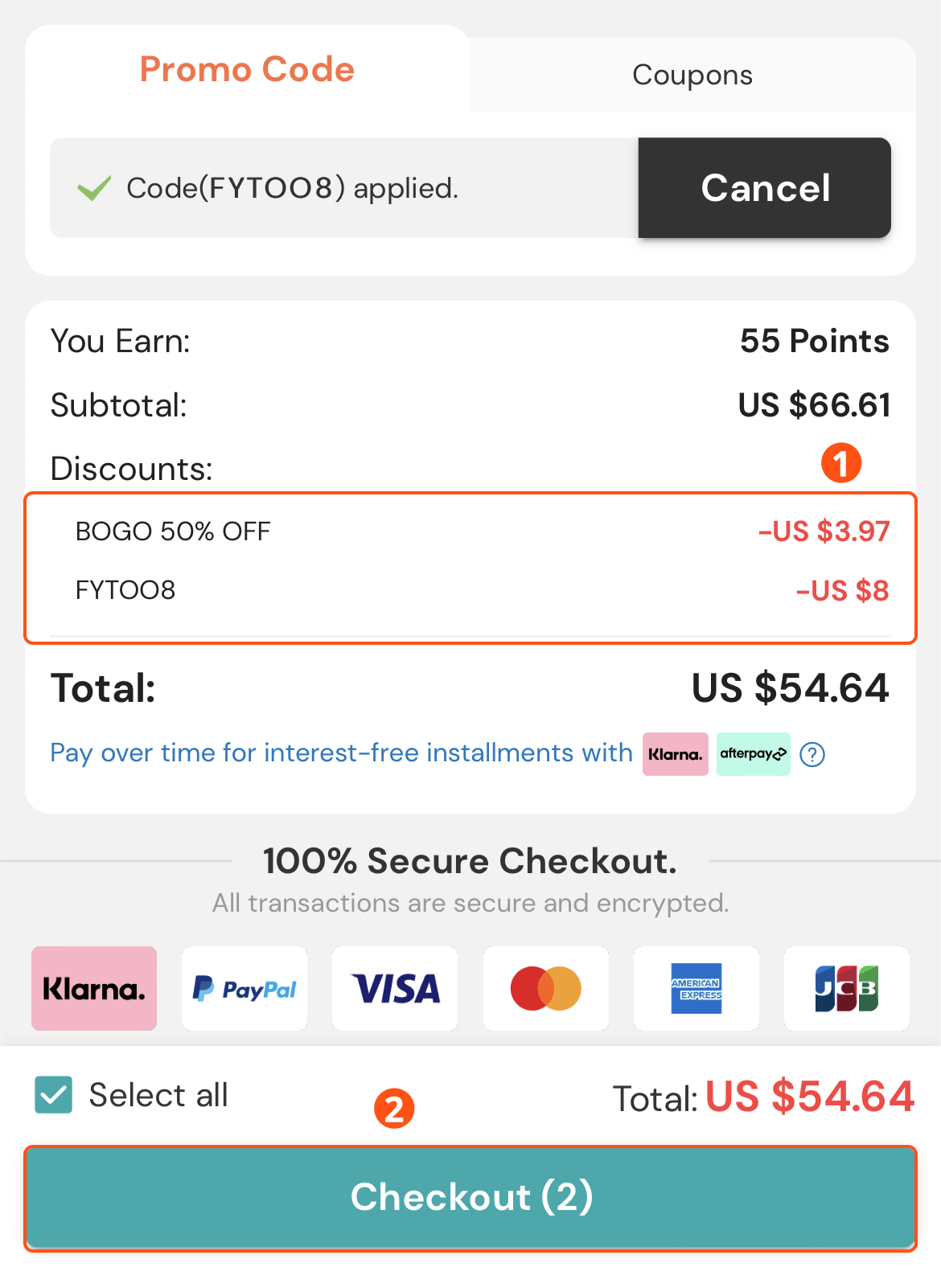Select the PayPal payment icon
Screen dimensions: 941x1288
point(244,988)
